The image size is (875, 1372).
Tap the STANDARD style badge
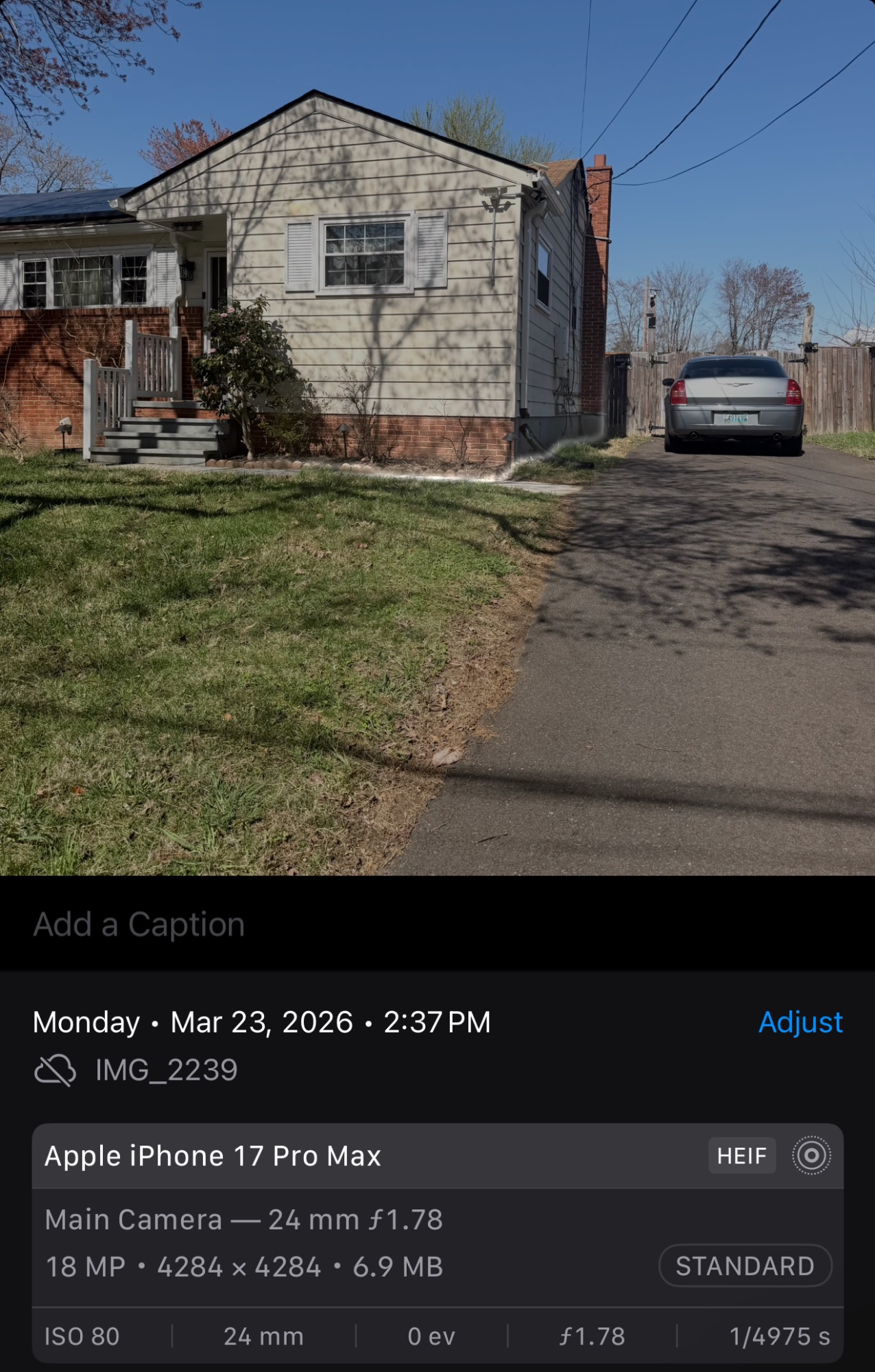click(745, 1266)
